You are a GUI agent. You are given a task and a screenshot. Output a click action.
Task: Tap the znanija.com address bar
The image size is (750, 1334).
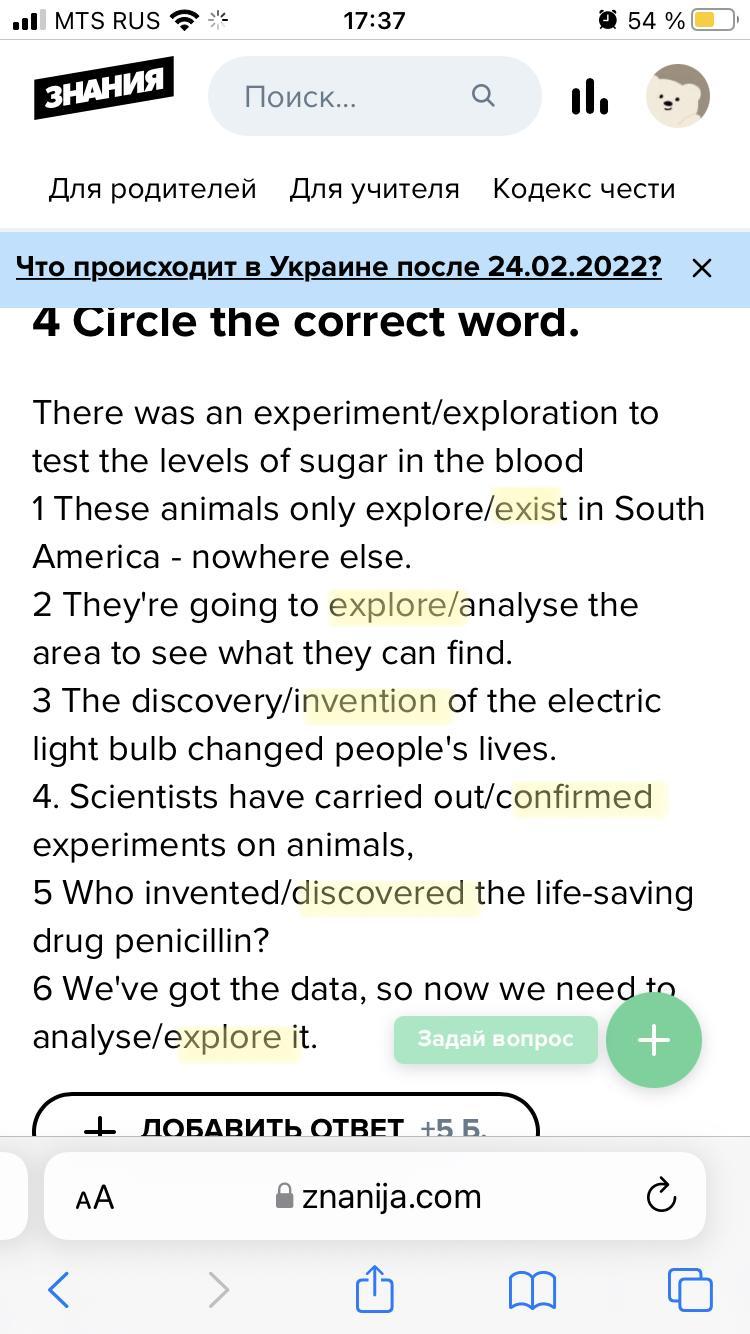tap(380, 1197)
